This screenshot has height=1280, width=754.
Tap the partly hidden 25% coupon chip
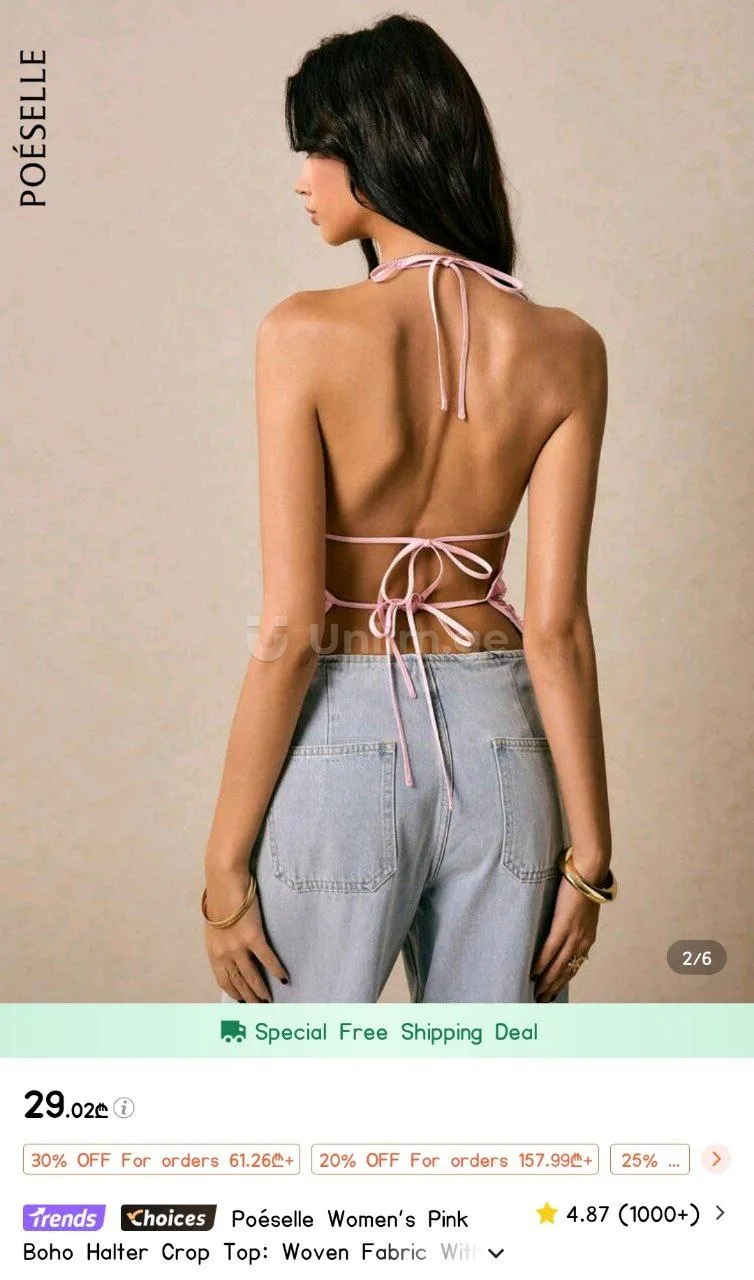click(x=649, y=1160)
